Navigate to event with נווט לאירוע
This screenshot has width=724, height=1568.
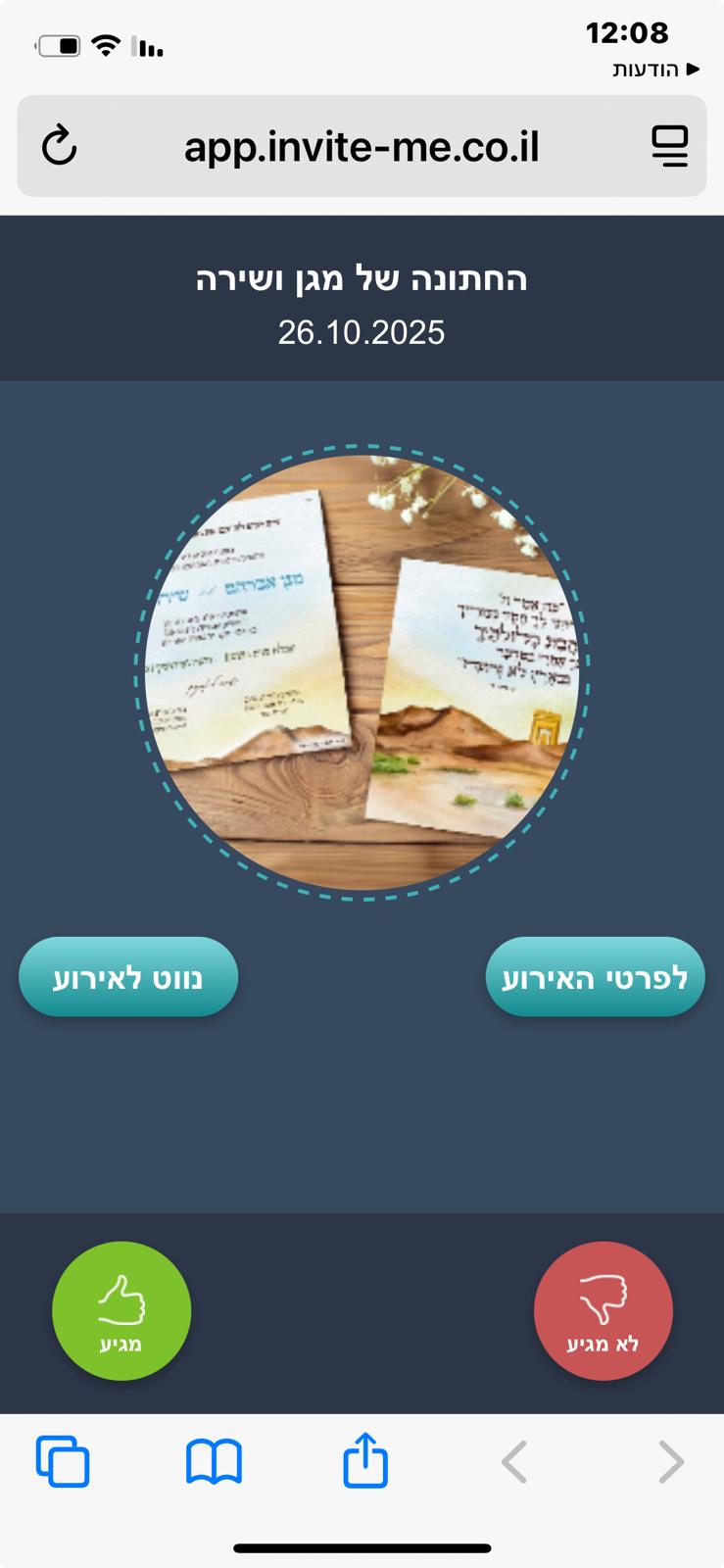point(128,977)
